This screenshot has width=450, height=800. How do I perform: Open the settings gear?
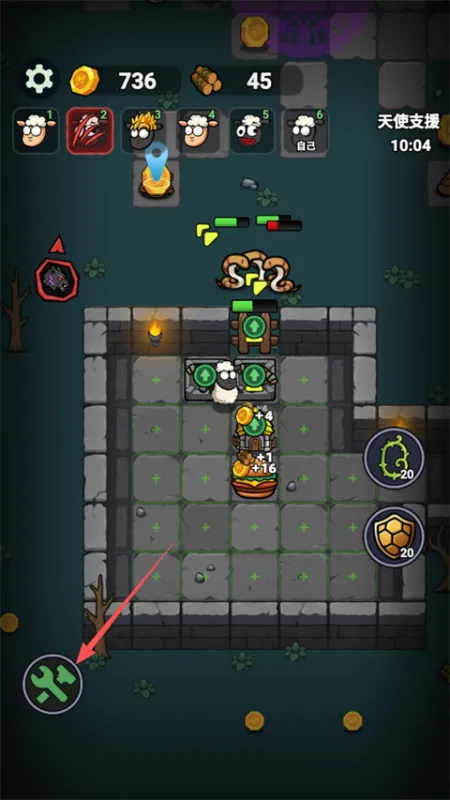pyautogui.click(x=39, y=79)
